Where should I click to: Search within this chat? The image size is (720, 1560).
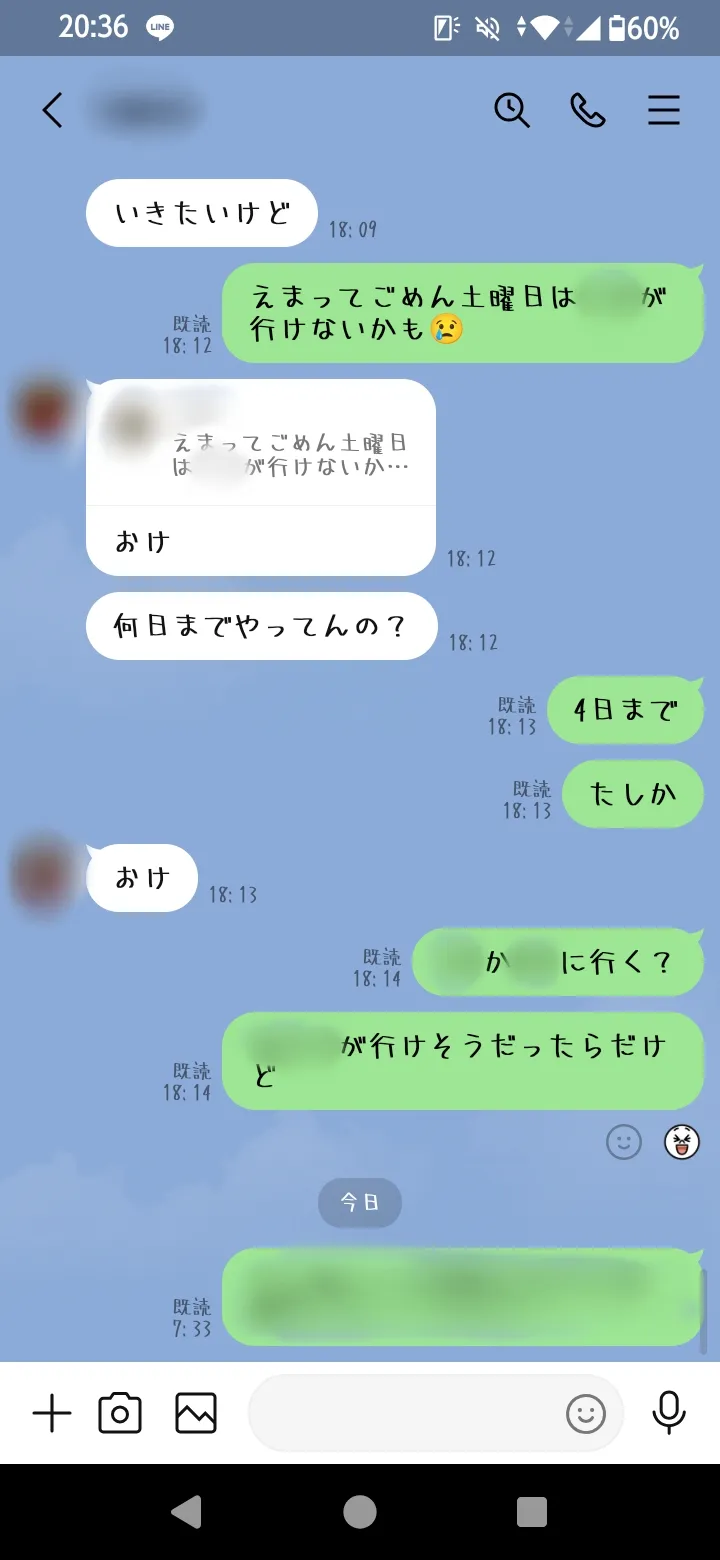pyautogui.click(x=512, y=110)
